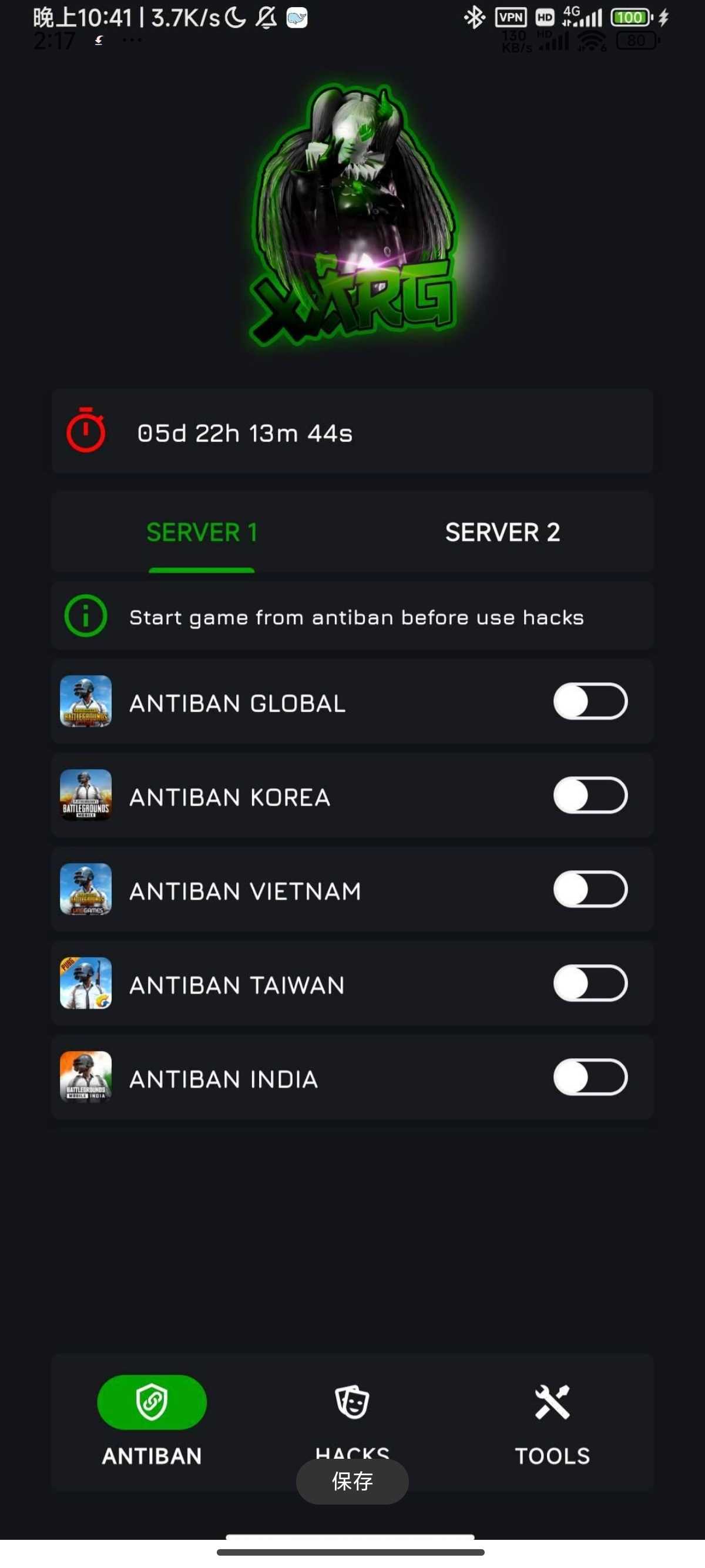Tap the 保存 save button
The width and height of the screenshot is (705, 1568).
click(352, 1482)
